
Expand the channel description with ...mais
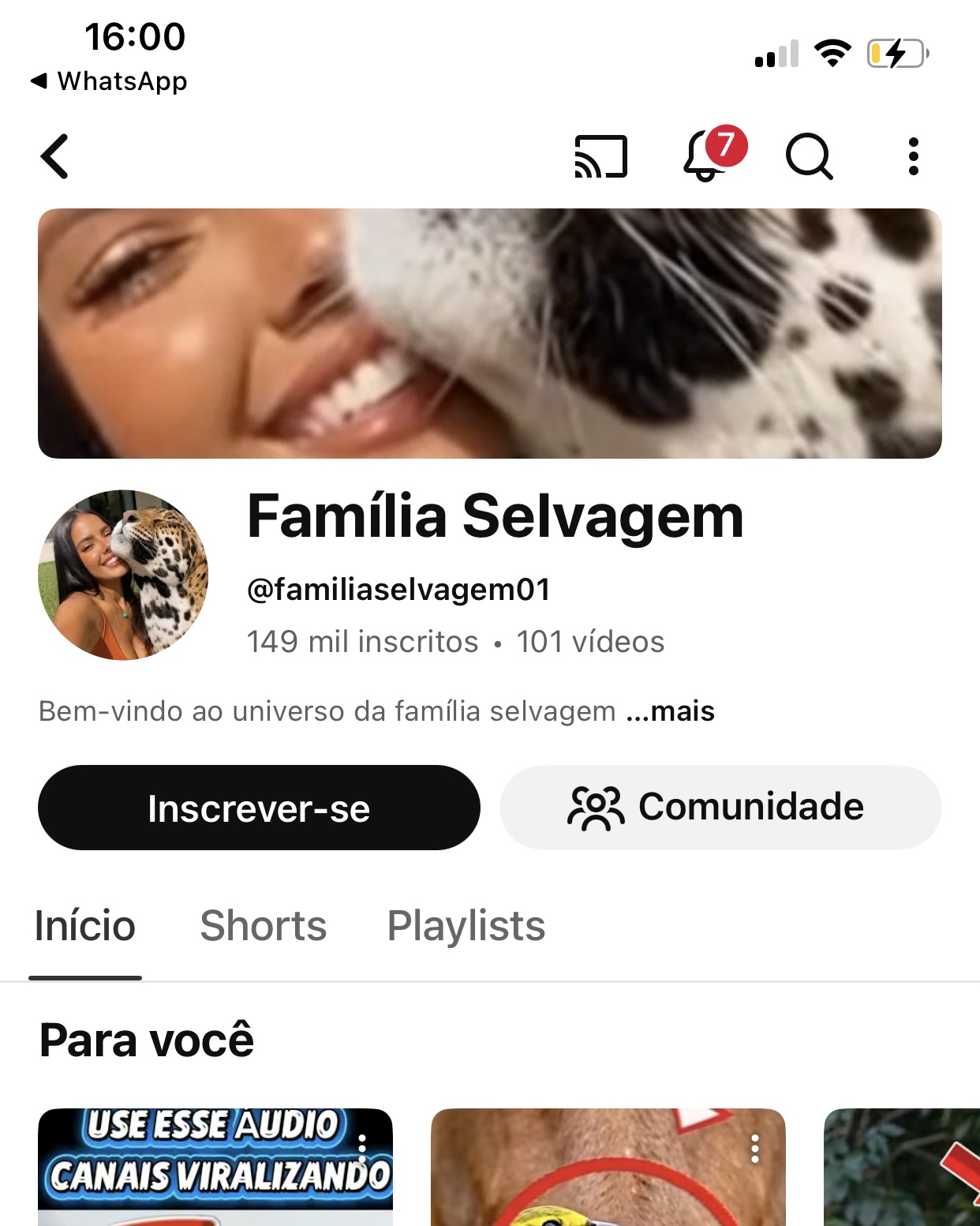671,711
